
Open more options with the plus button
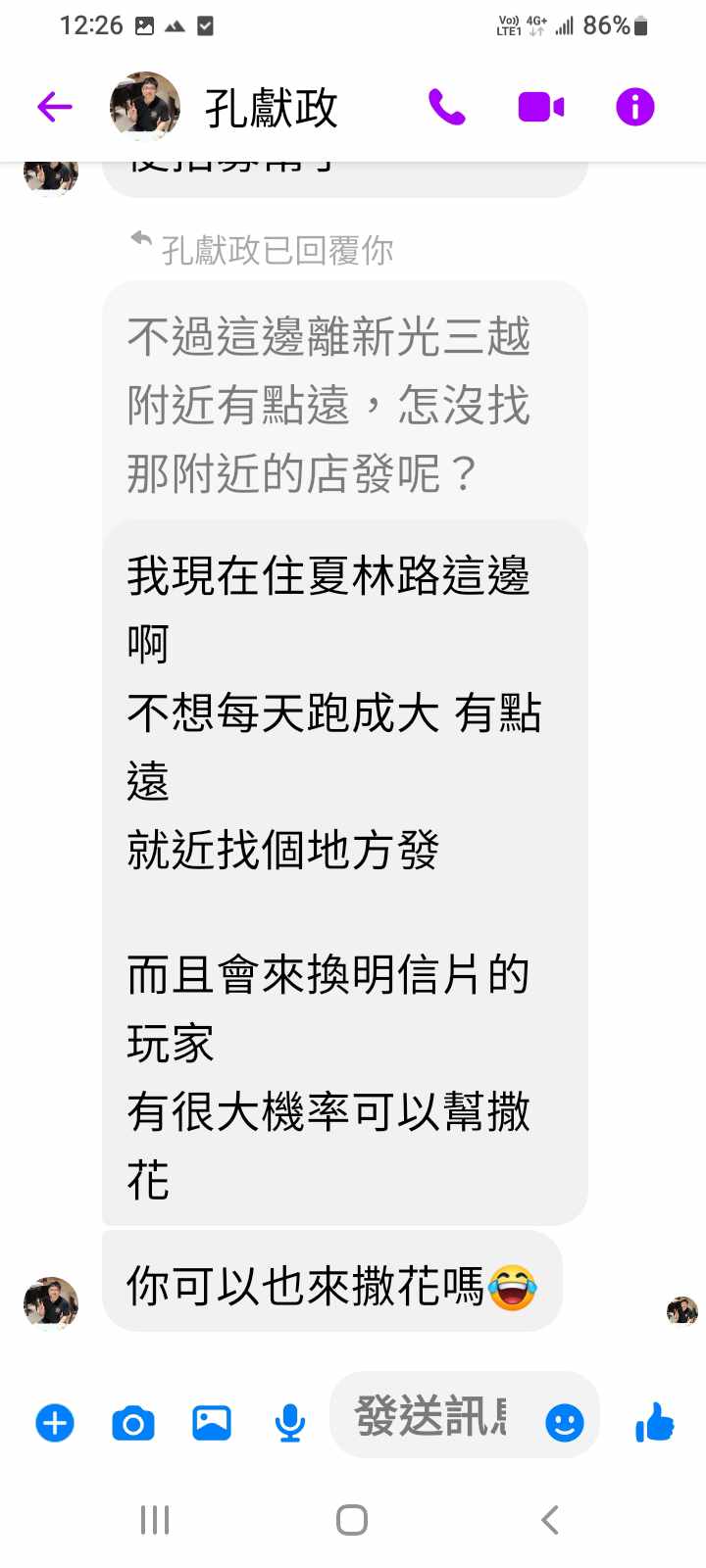tap(55, 1422)
